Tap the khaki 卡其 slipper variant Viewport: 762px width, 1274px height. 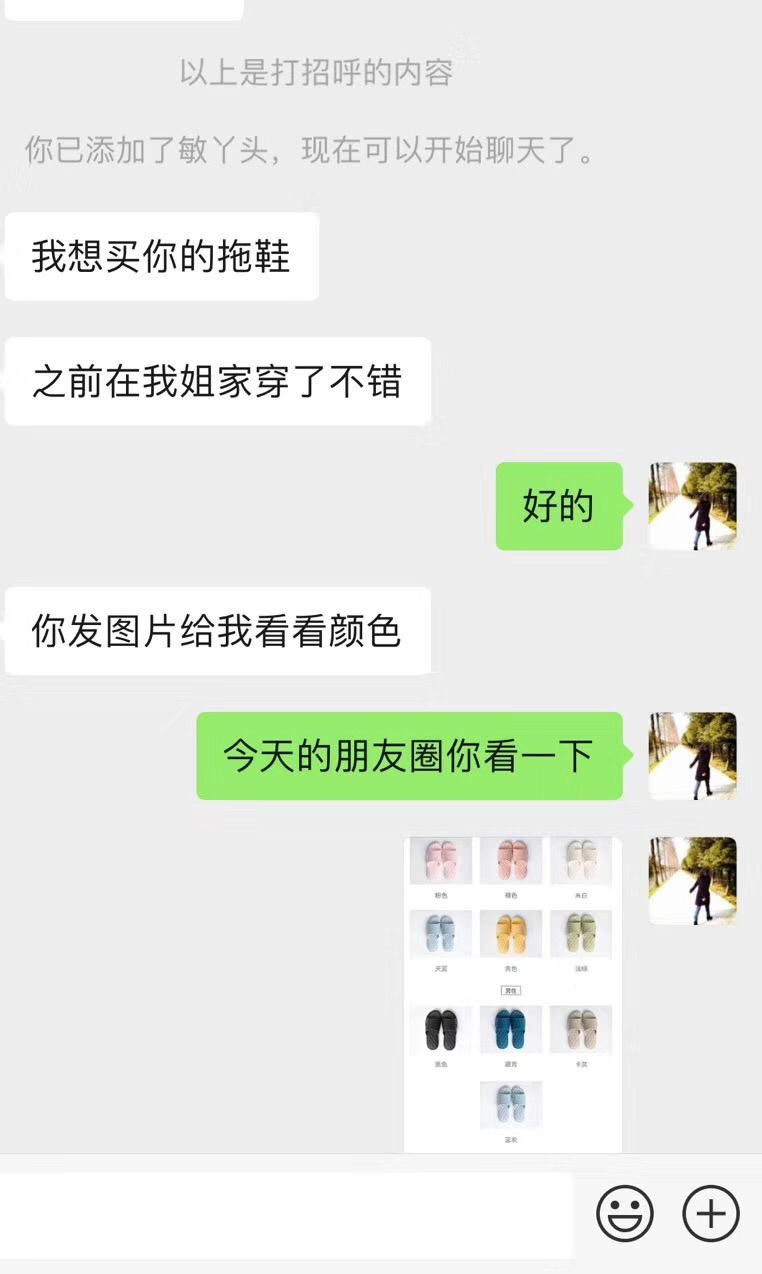pos(581,1030)
